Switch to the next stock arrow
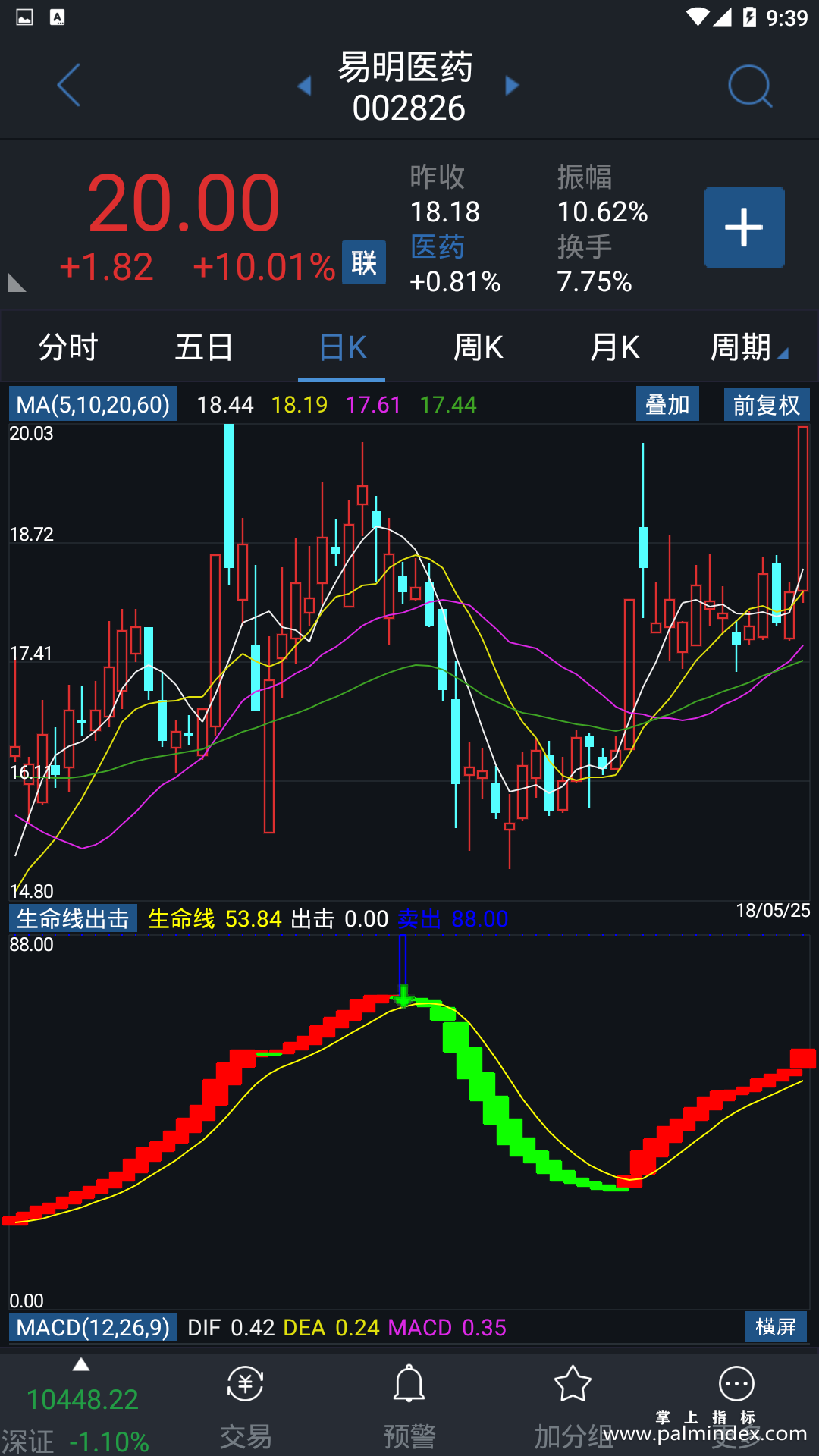The image size is (819, 1456). click(x=513, y=86)
